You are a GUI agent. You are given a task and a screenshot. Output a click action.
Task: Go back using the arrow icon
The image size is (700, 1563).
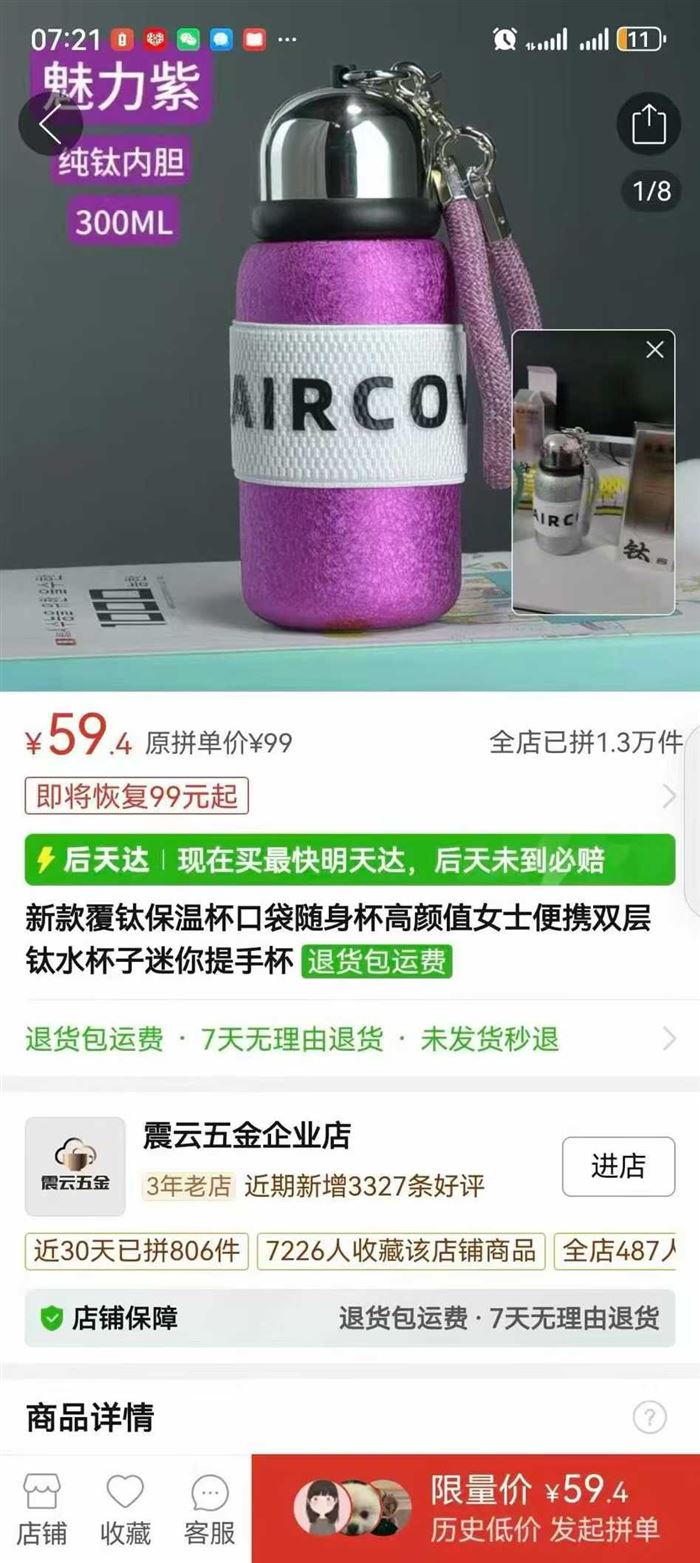(x=50, y=124)
